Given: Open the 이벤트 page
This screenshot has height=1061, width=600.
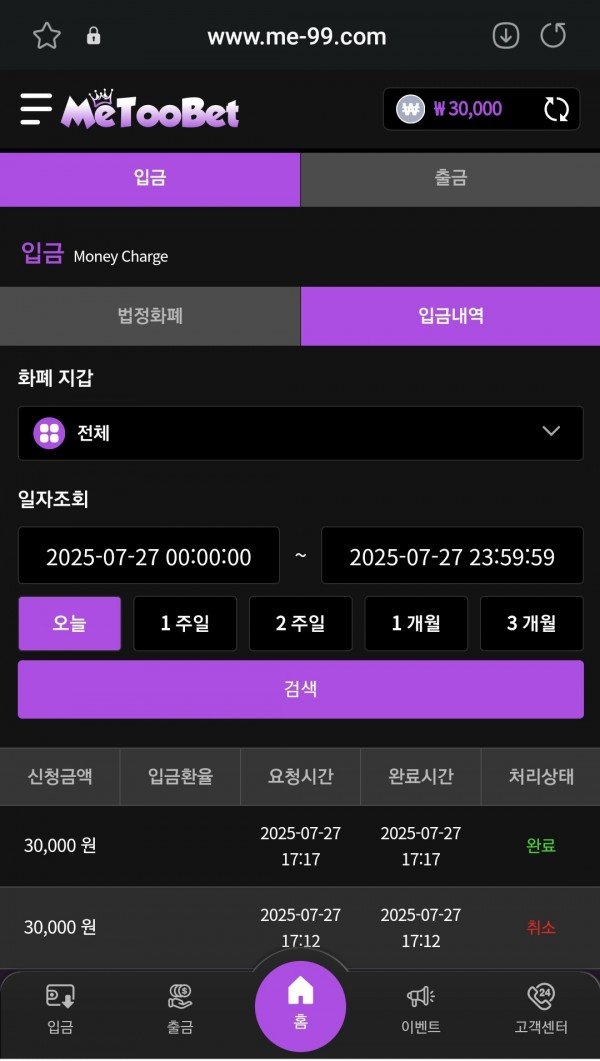Looking at the screenshot, I should [420, 1009].
